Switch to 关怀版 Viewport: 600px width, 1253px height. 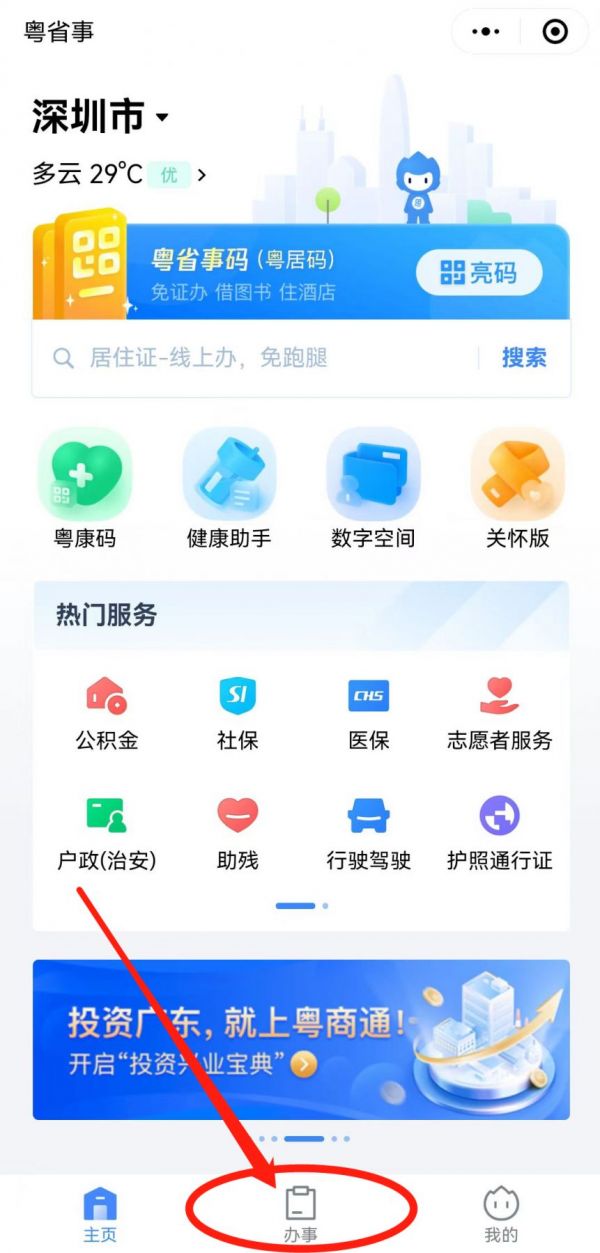517,489
